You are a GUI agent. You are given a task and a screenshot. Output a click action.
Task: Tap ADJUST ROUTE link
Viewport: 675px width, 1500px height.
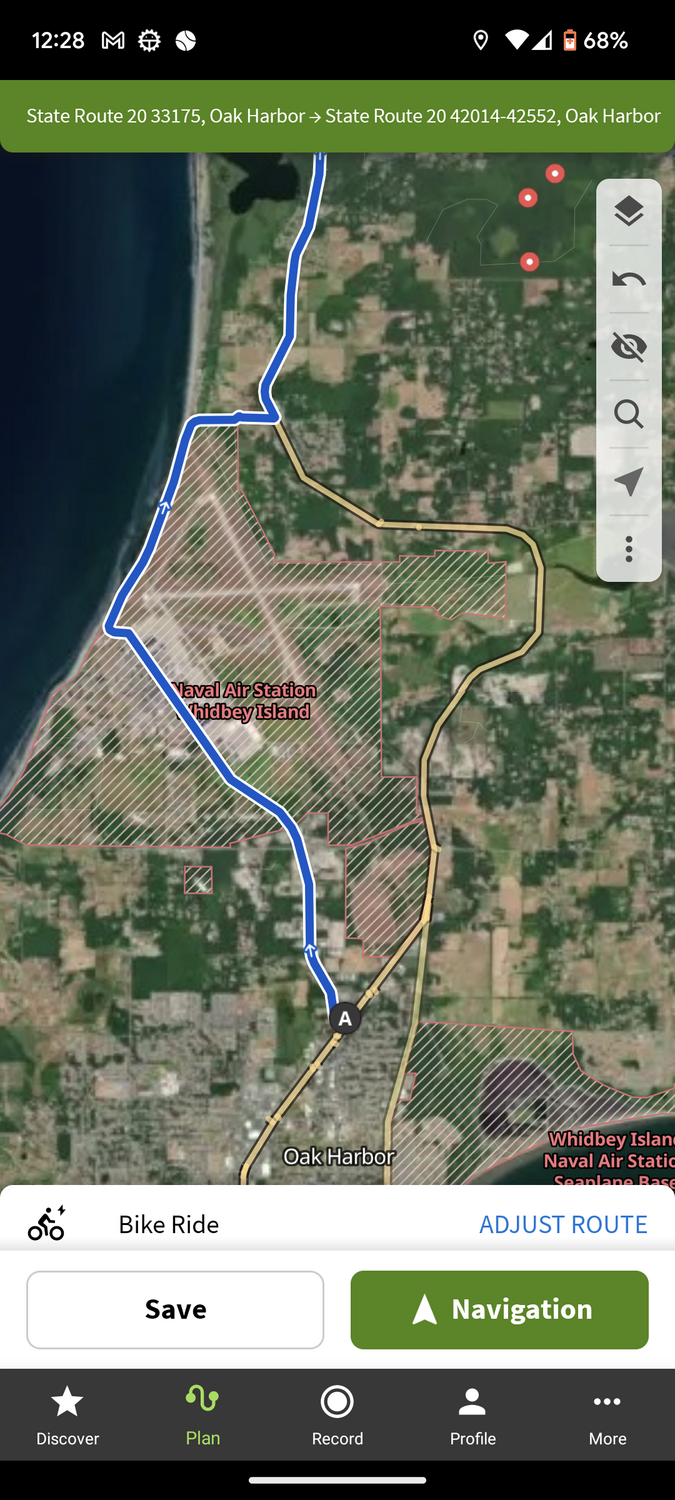tap(563, 1225)
